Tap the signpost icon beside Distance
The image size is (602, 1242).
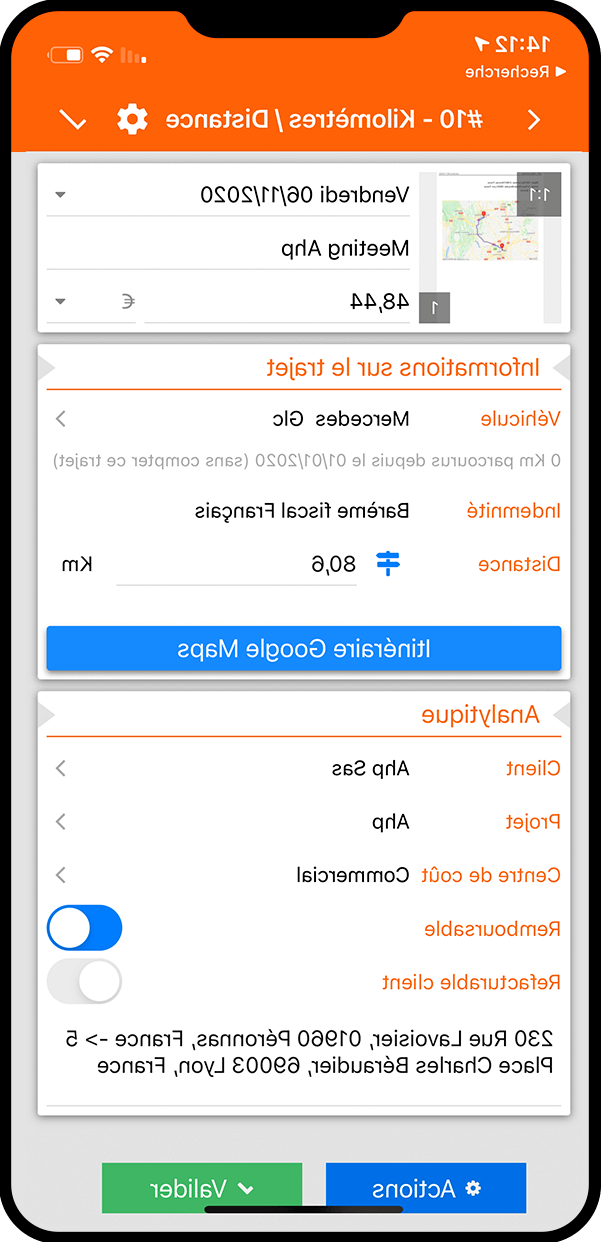(x=387, y=564)
